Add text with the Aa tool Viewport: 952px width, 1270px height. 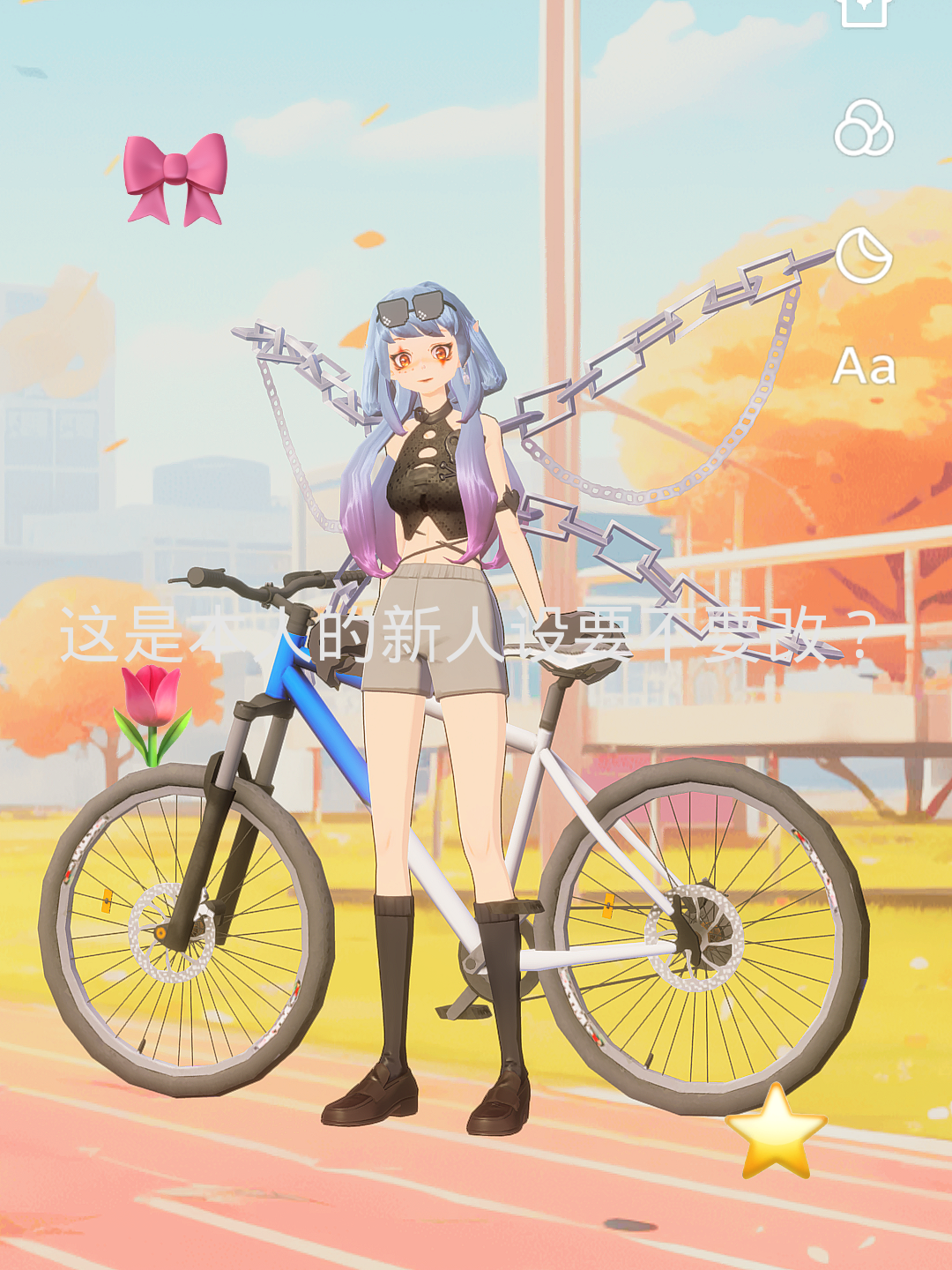pos(864,366)
